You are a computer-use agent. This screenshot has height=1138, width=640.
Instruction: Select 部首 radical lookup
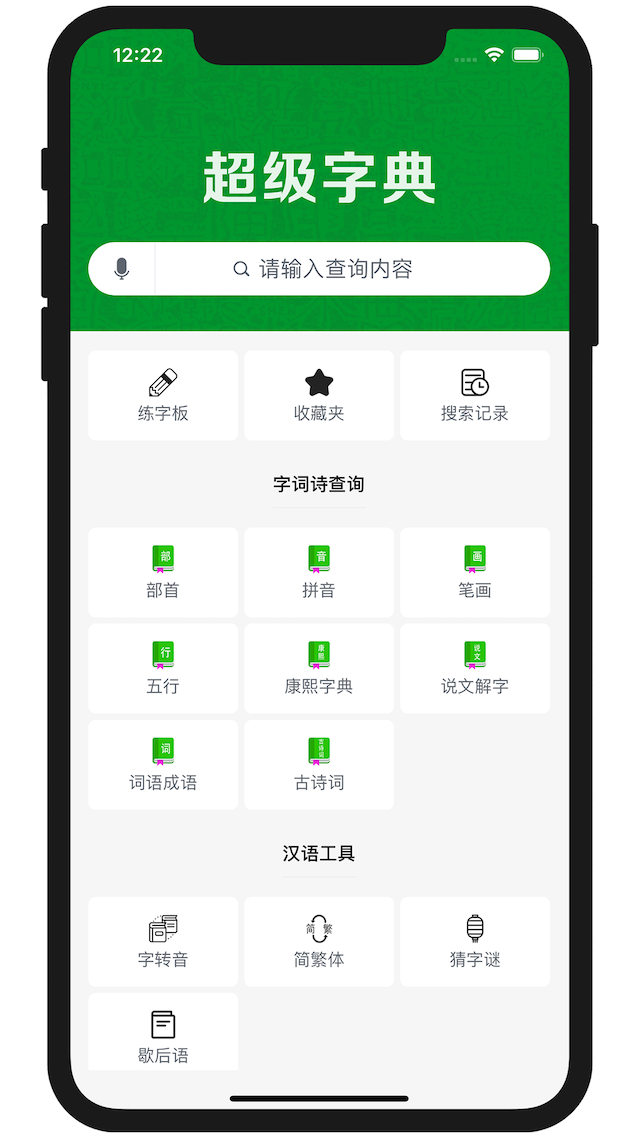(163, 572)
